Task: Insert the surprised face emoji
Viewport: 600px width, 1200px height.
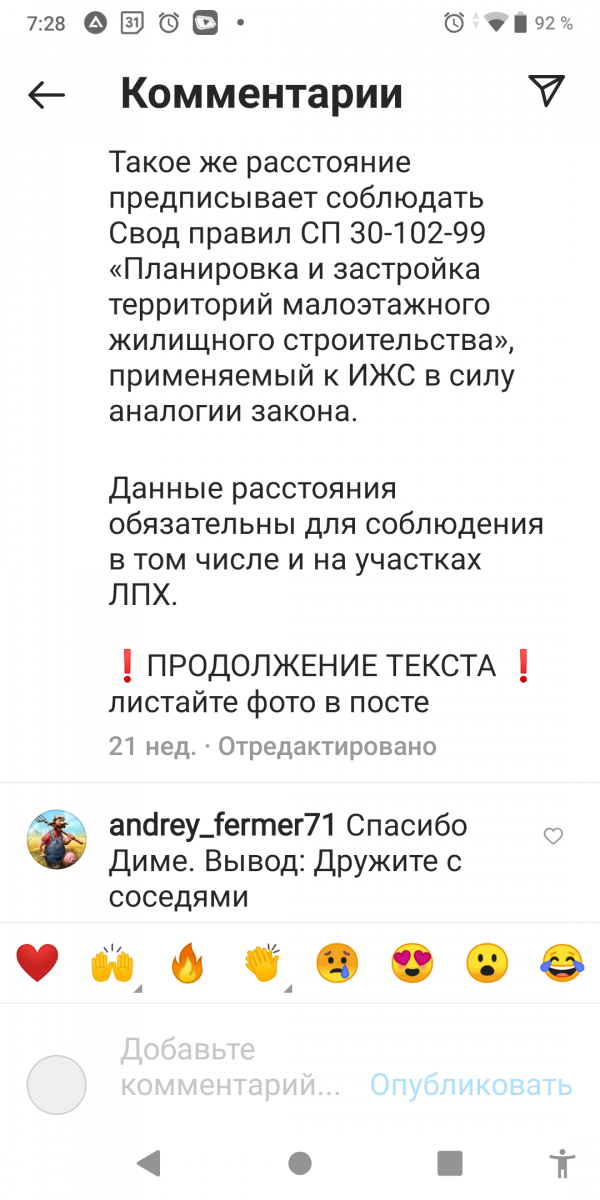Action: point(488,963)
